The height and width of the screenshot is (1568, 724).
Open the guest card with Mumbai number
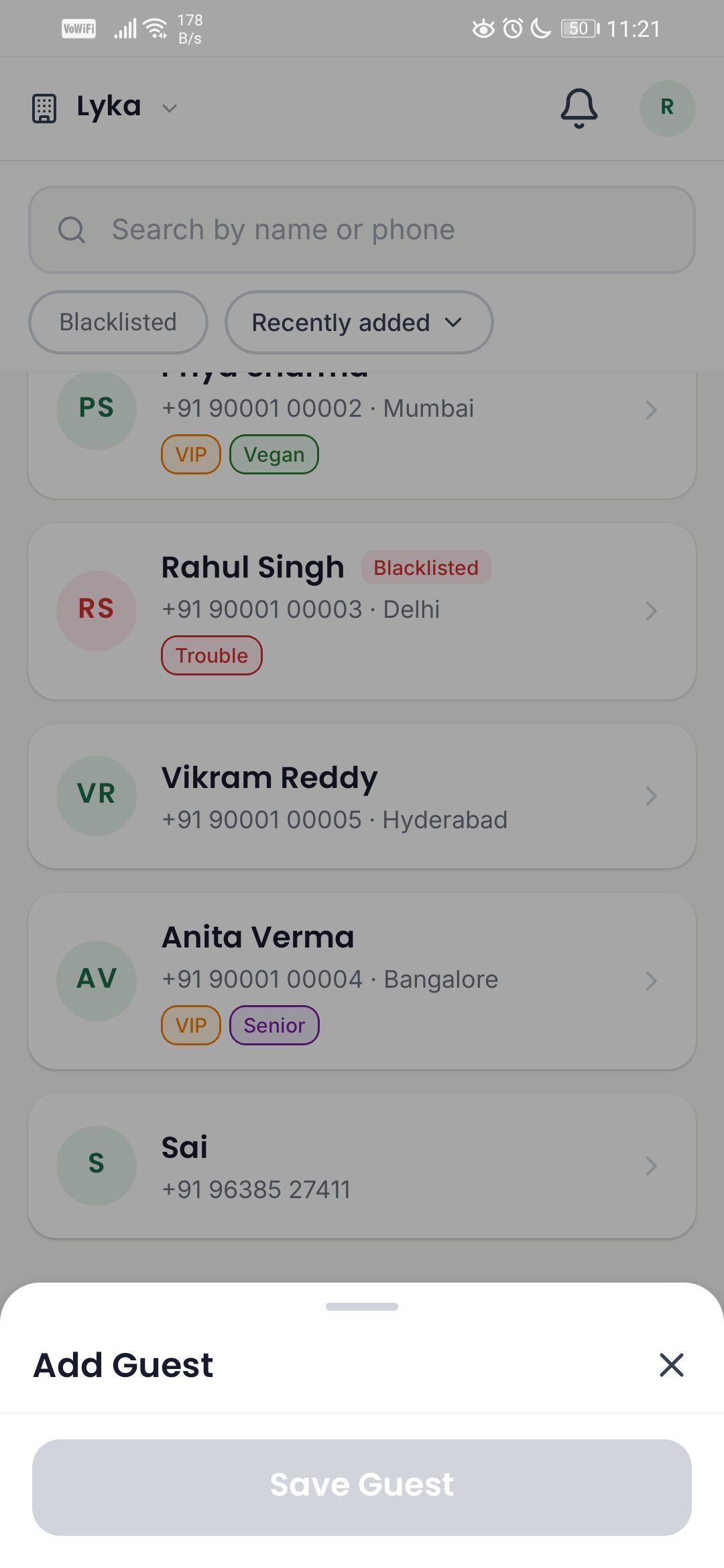click(362, 434)
